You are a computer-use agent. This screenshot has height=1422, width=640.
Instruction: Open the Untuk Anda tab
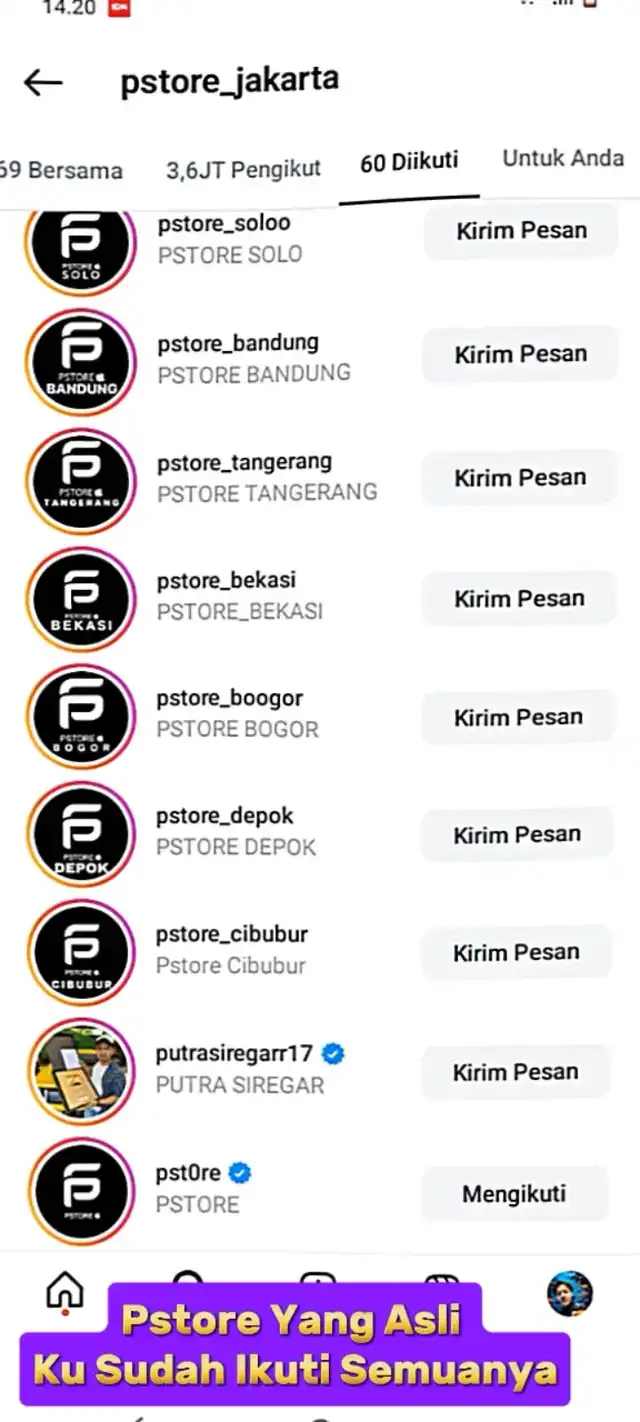click(x=563, y=158)
